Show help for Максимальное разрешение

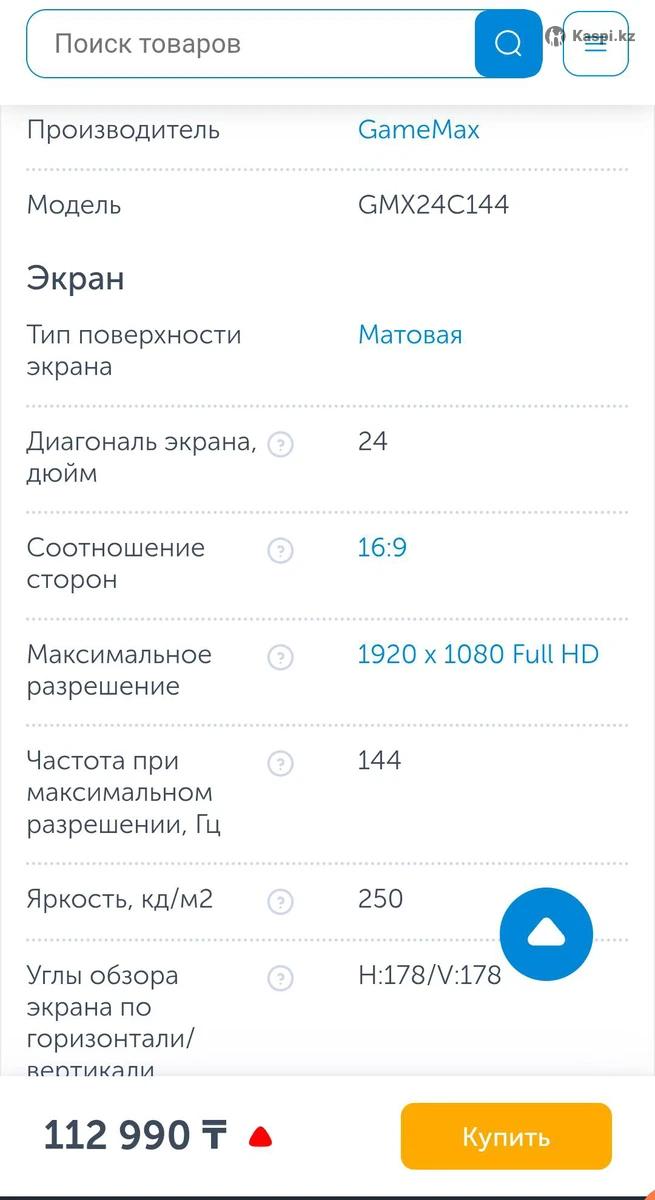[x=281, y=657]
